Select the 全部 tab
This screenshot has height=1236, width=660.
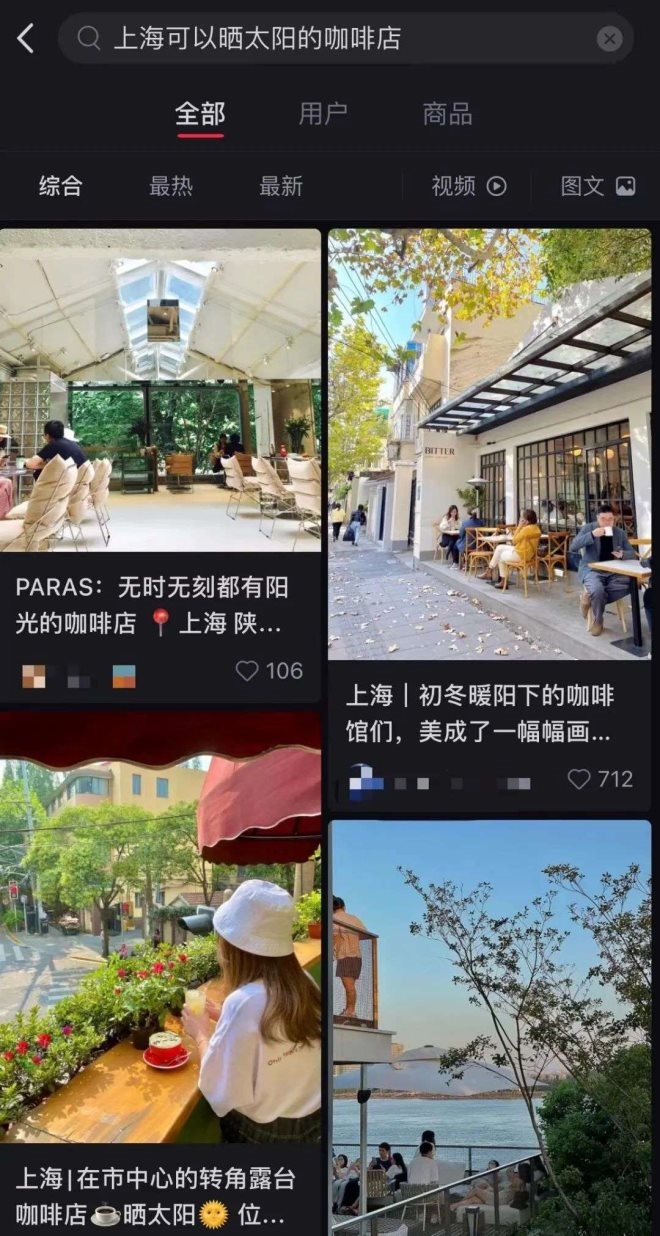pyautogui.click(x=200, y=113)
